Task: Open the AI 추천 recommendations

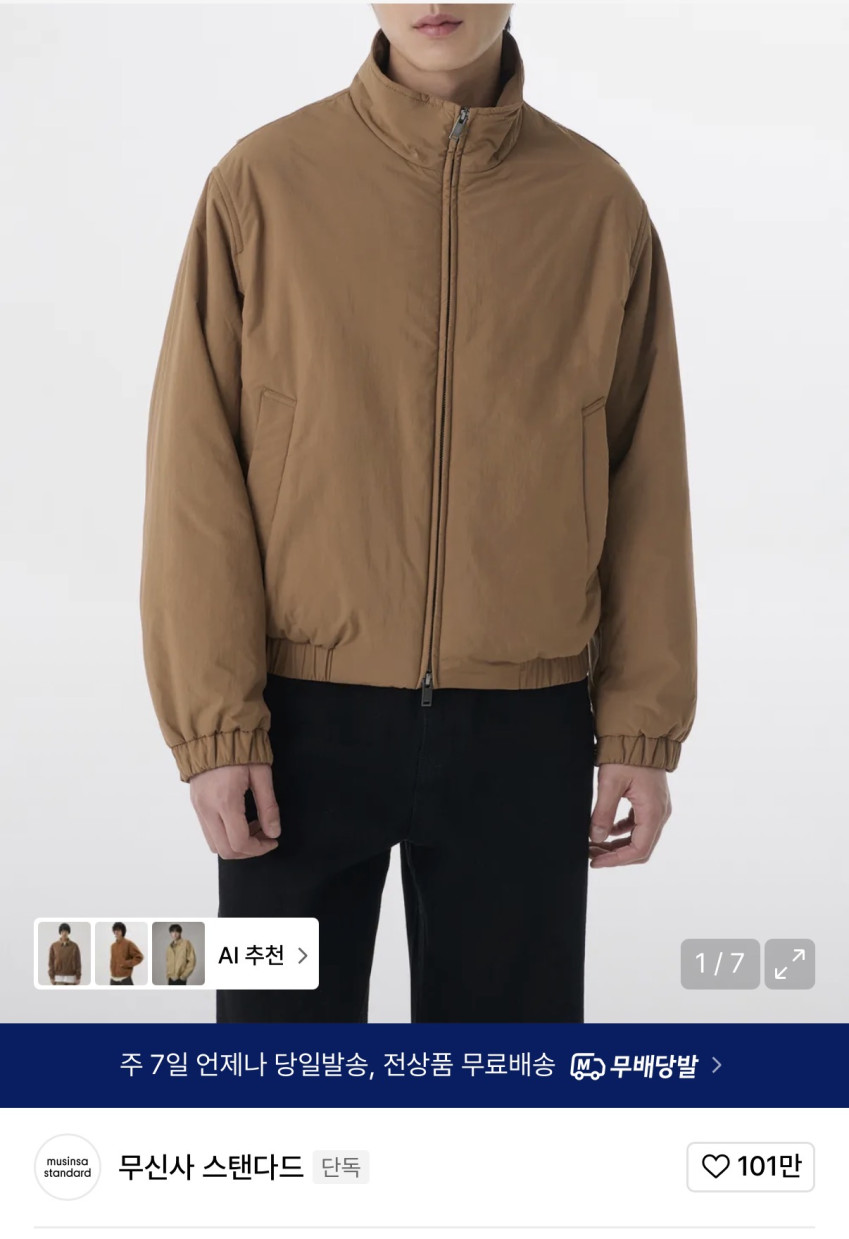Action: (262, 955)
